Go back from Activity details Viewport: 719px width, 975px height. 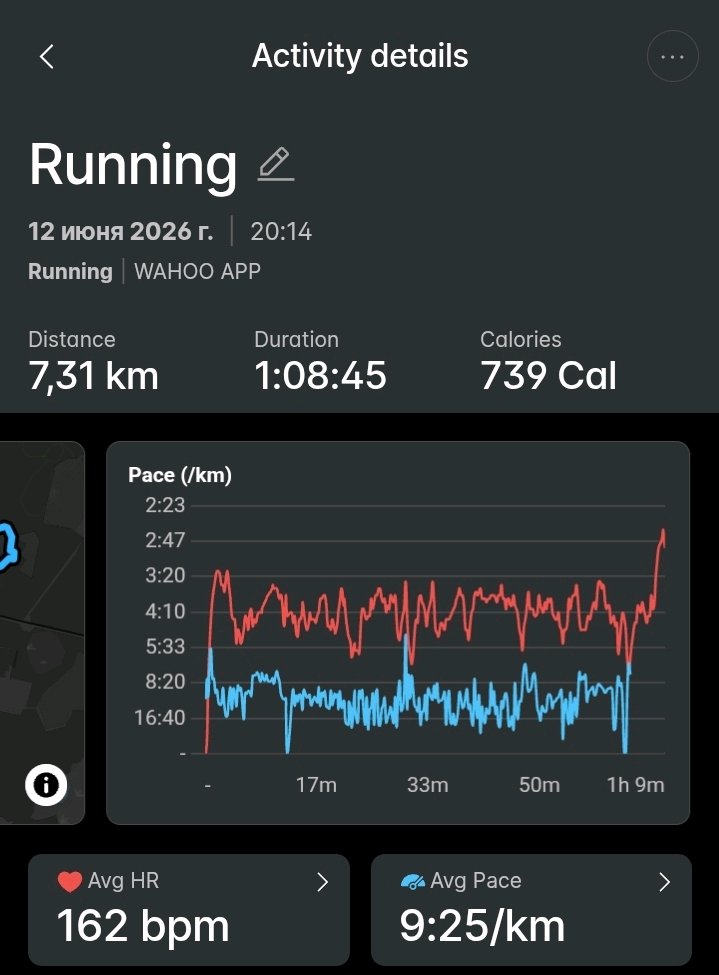(x=47, y=57)
